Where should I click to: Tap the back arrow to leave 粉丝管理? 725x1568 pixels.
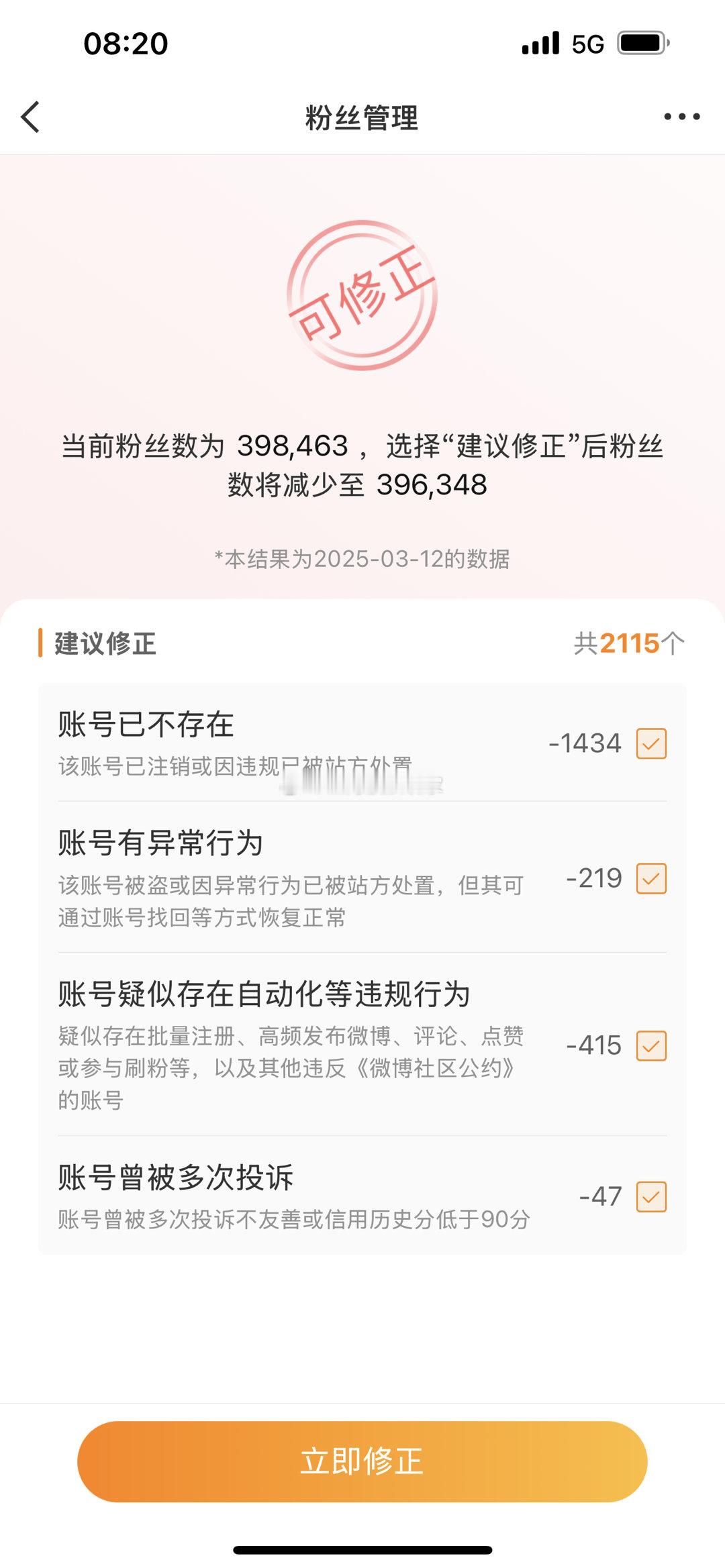tap(29, 117)
